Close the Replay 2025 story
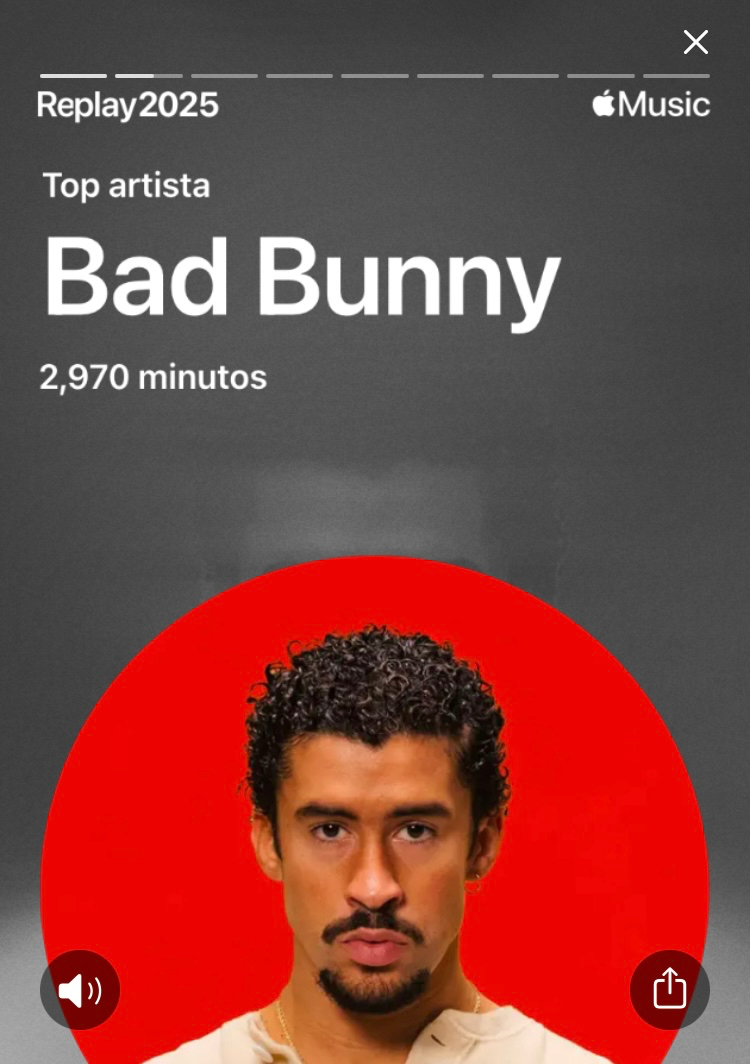750x1064 pixels. pyautogui.click(x=696, y=42)
